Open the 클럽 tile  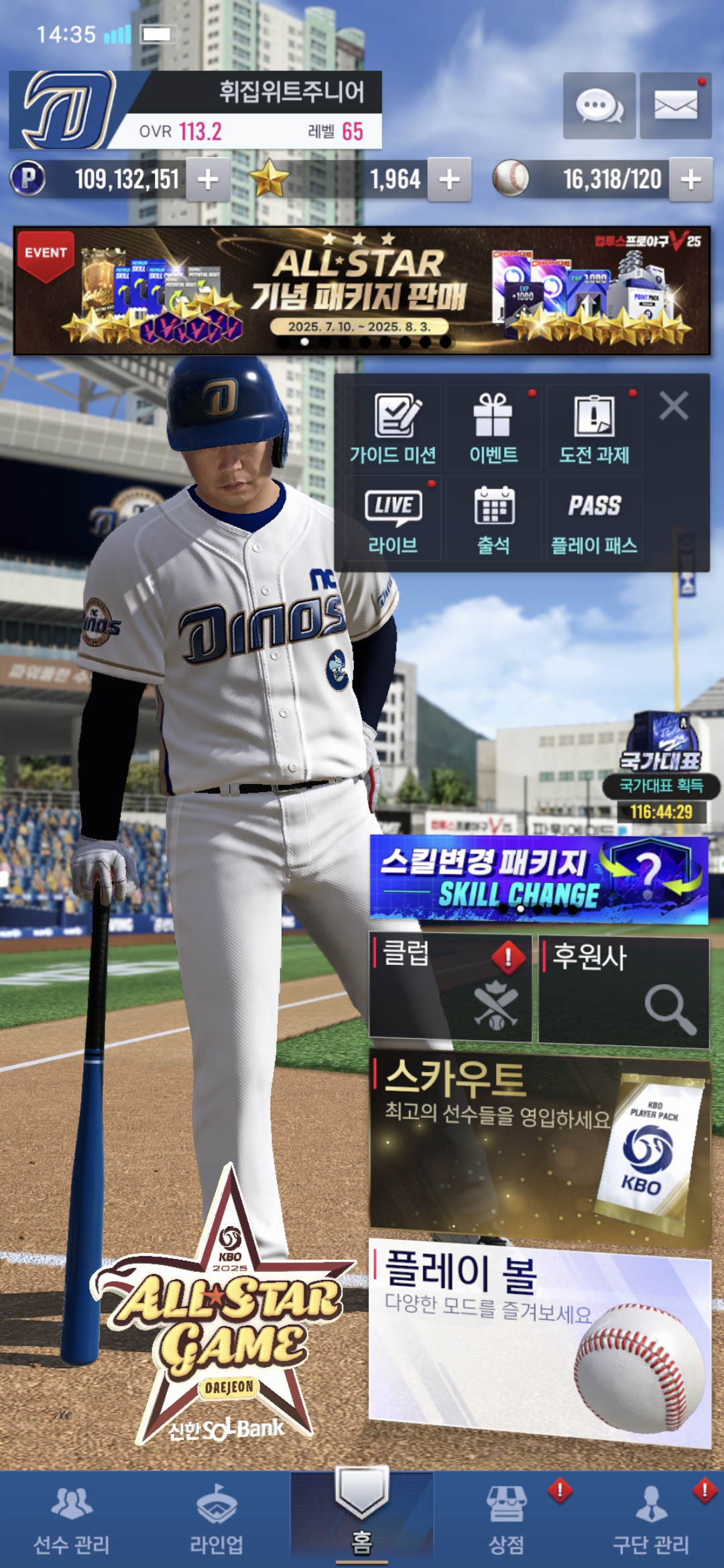click(x=450, y=989)
